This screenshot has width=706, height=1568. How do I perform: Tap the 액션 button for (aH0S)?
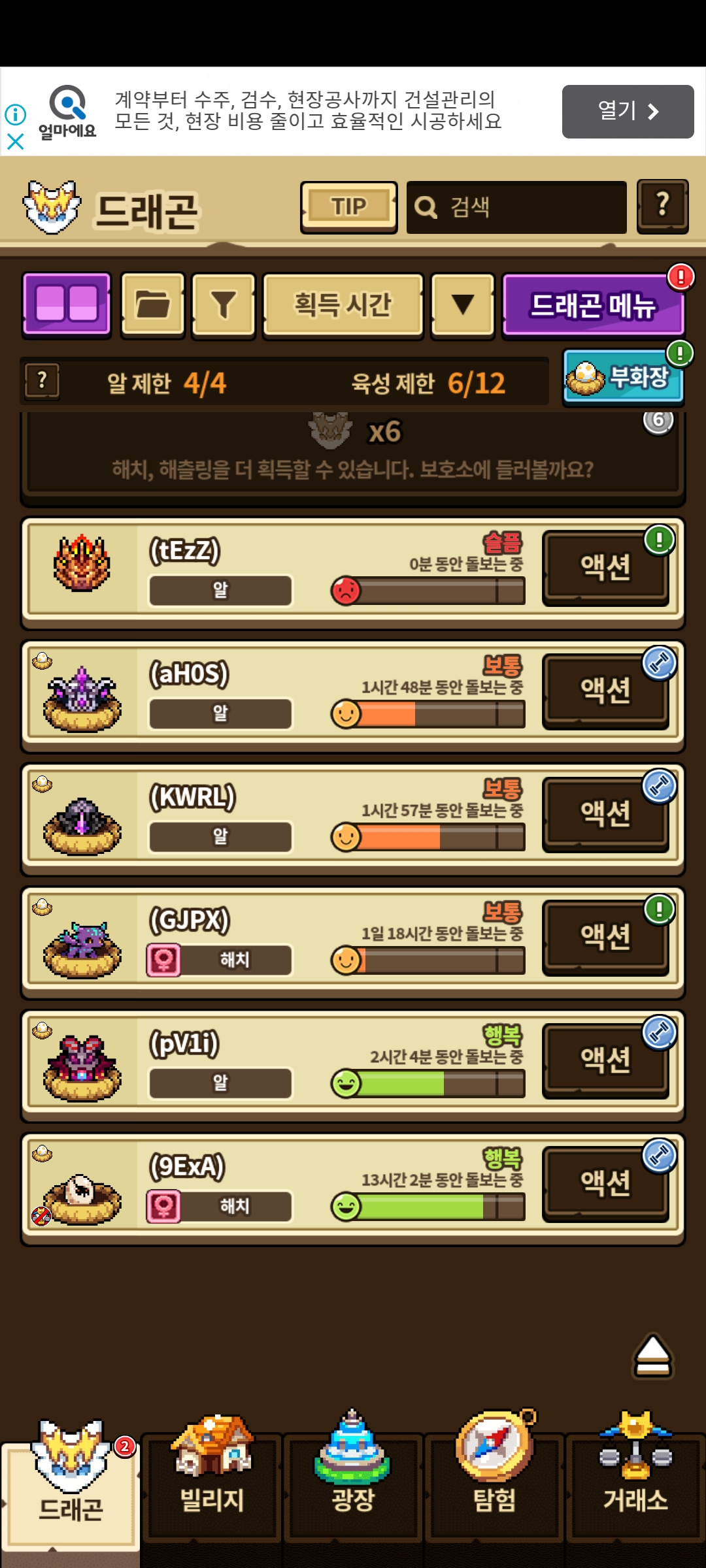(x=605, y=691)
